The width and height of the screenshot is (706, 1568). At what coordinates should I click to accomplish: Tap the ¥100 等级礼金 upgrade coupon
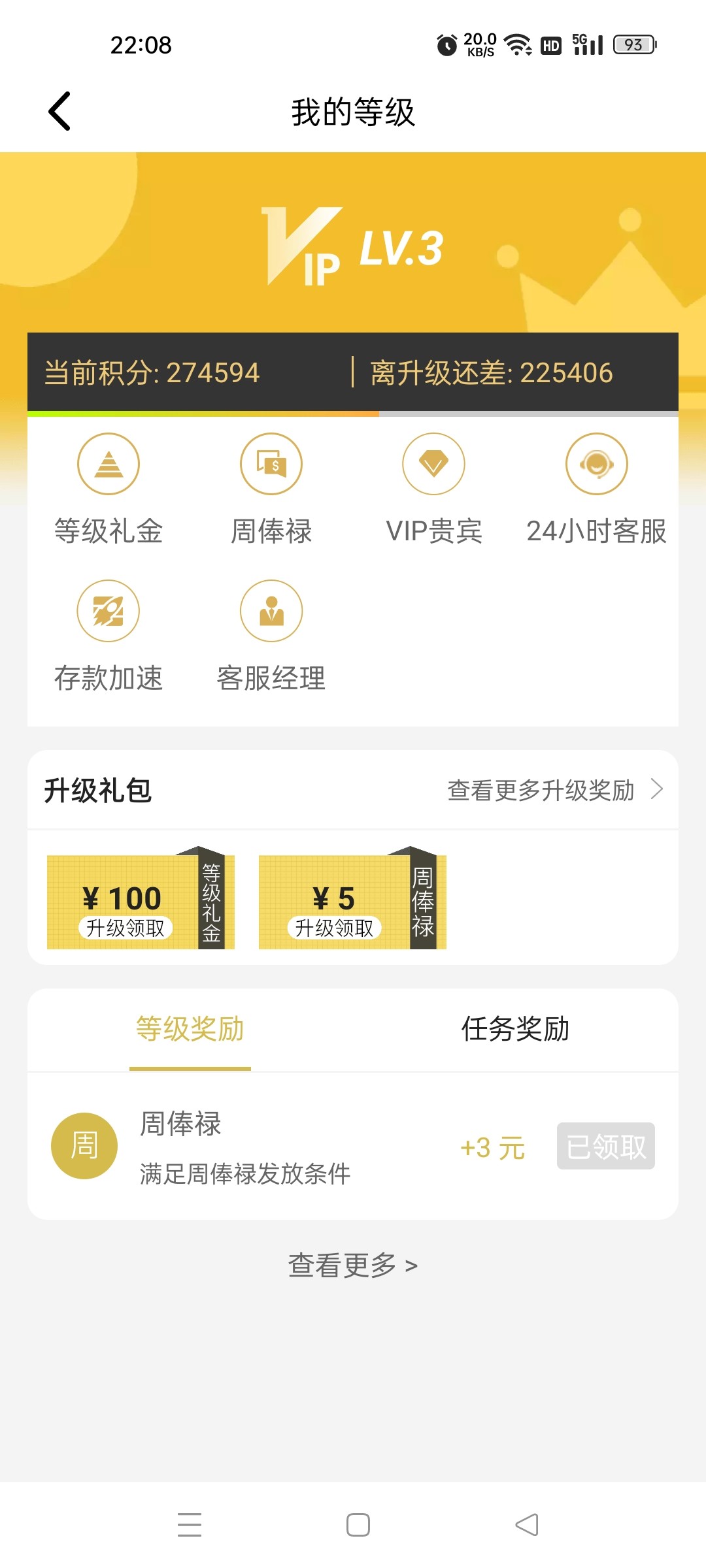[141, 902]
